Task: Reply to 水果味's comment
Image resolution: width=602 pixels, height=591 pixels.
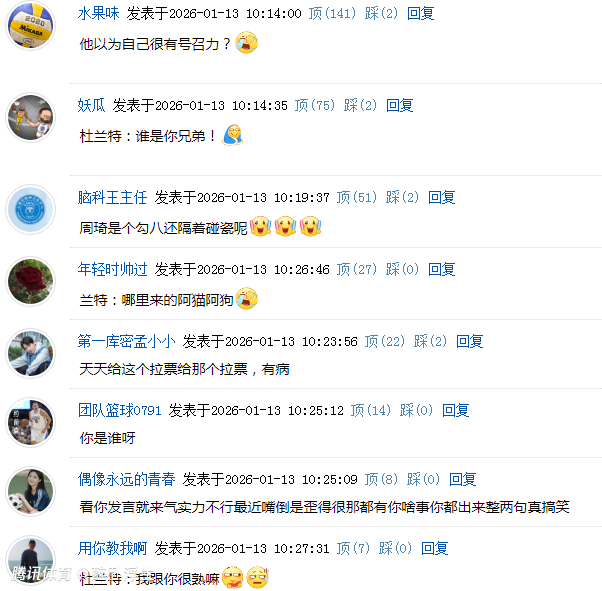Action: 420,13
